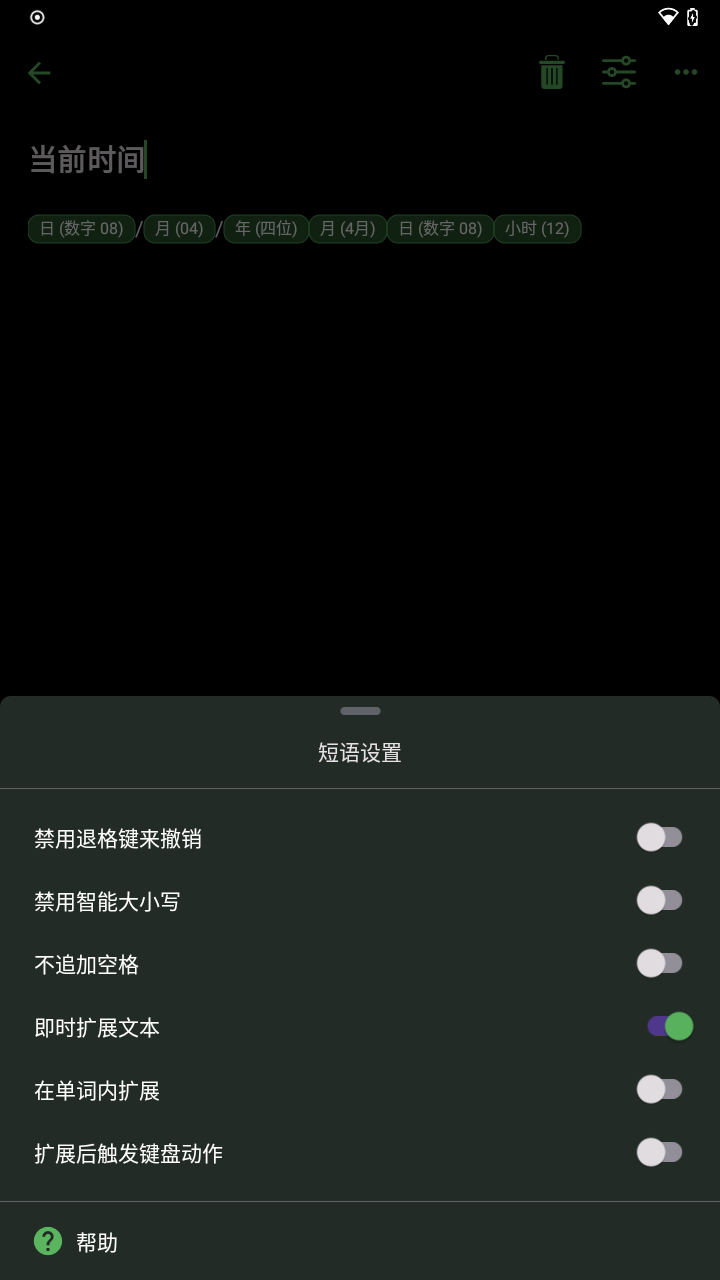
Task: Turn on 不追加空格 switch
Action: 659,964
